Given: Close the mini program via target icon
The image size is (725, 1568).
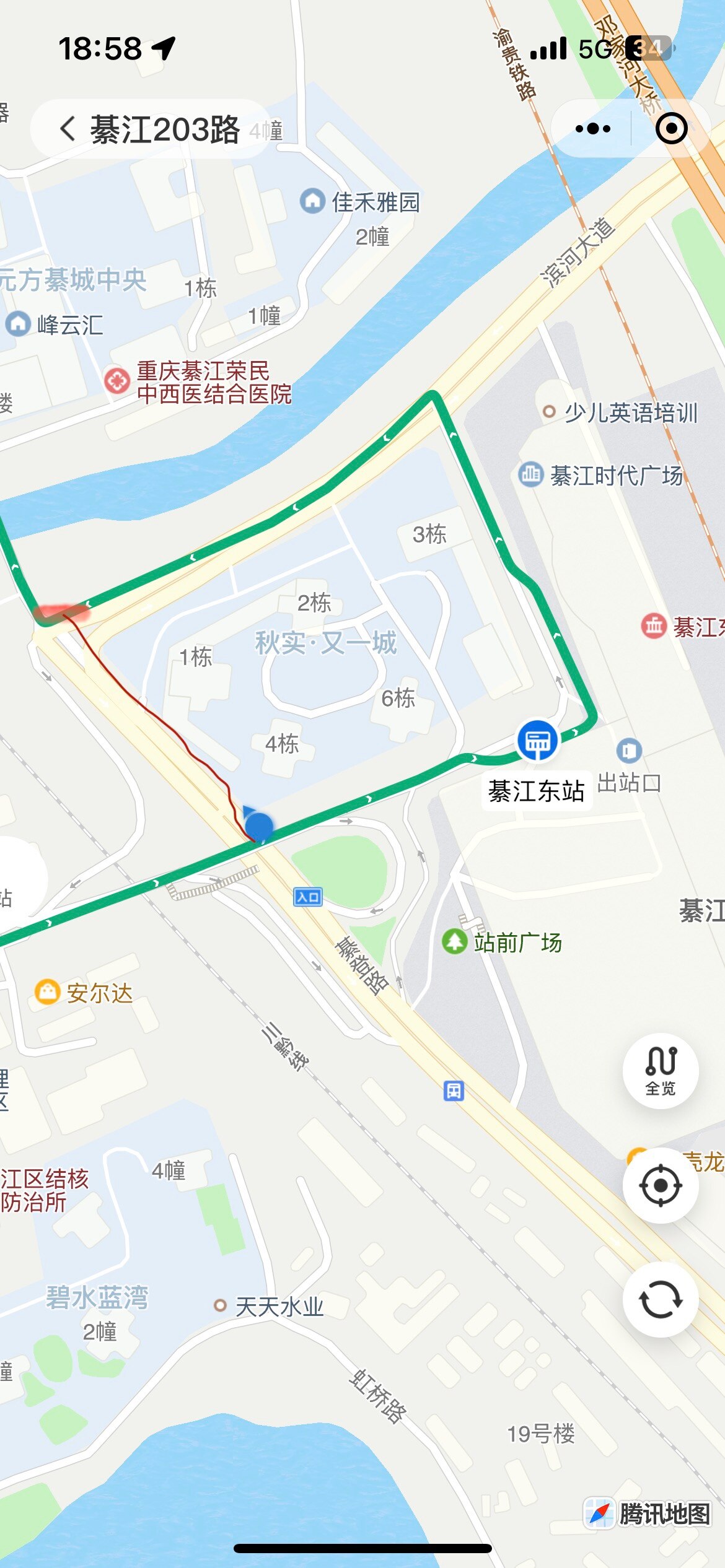Looking at the screenshot, I should pos(671,129).
